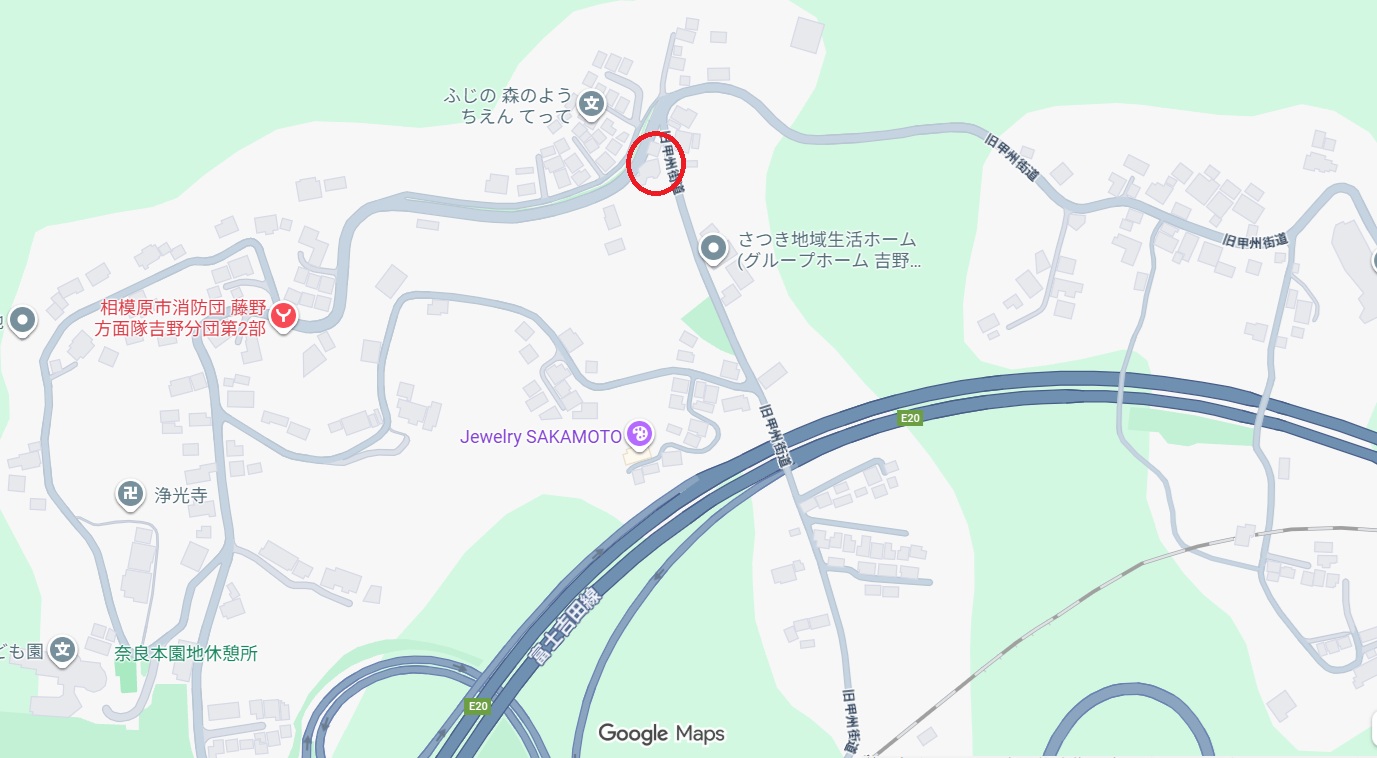Select the 奈良本園地休憩所 place label
Viewport: 1377px width, 758px height.
click(x=186, y=653)
